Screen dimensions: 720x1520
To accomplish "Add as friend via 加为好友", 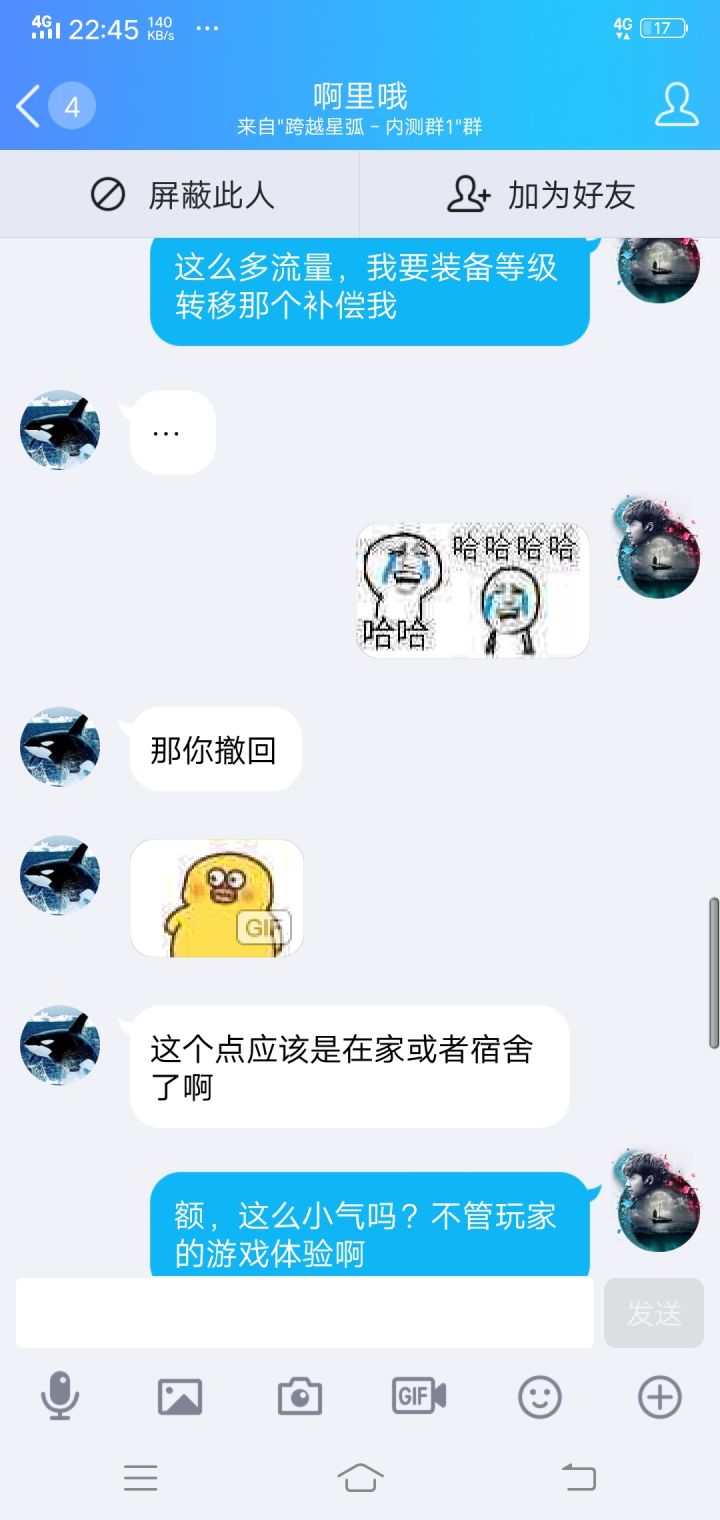I will tap(540, 194).
